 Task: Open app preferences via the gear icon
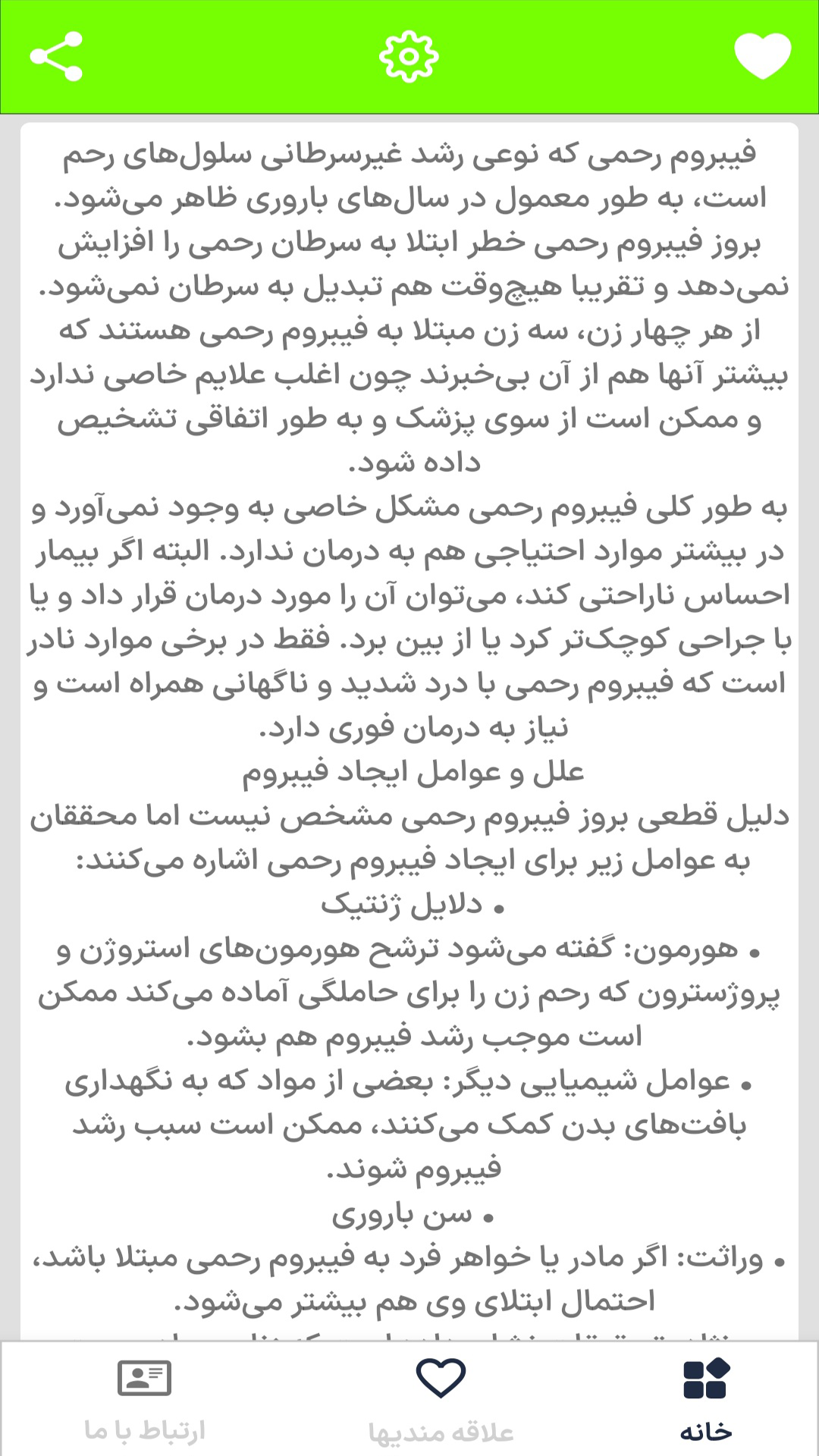coord(409,56)
